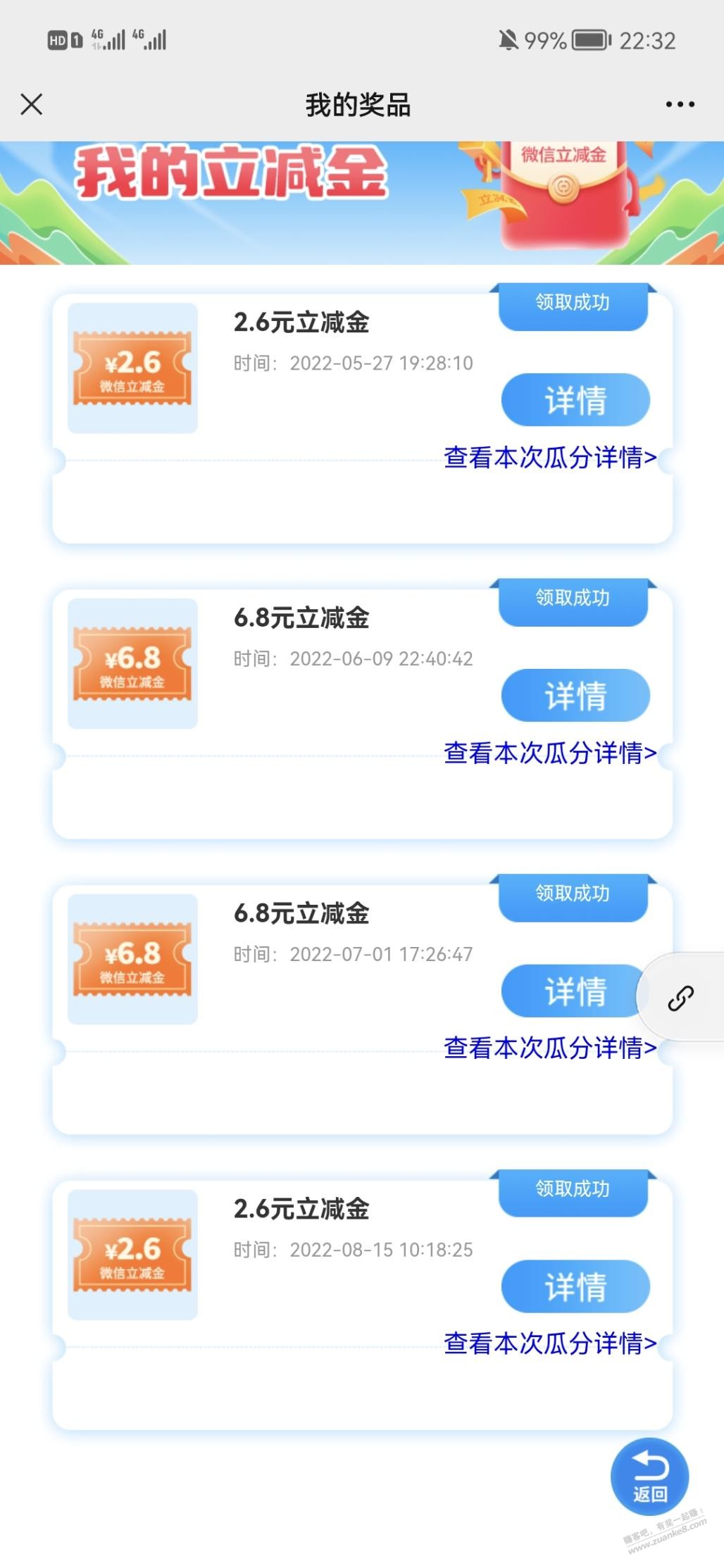The width and height of the screenshot is (724, 1568).
Task: Select the ¥2.6 coupon ticket icon dated 2022-05-27
Action: (x=134, y=365)
